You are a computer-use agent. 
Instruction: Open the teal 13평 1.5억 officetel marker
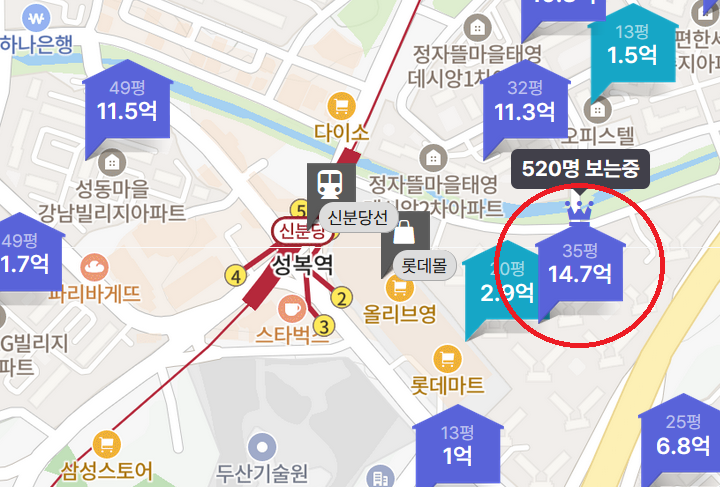pos(630,46)
